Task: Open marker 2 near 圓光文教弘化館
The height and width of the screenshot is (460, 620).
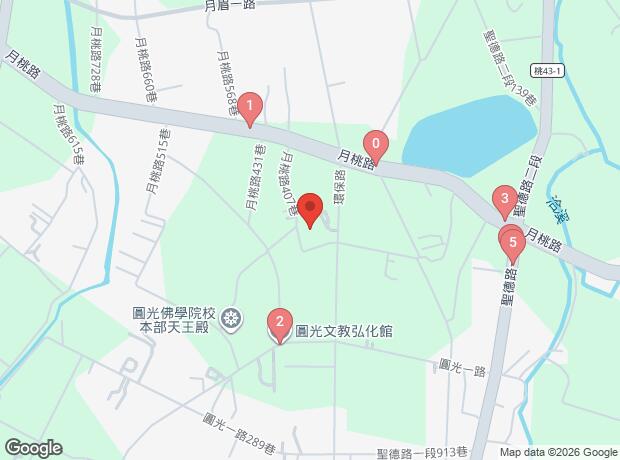Action: [x=280, y=324]
